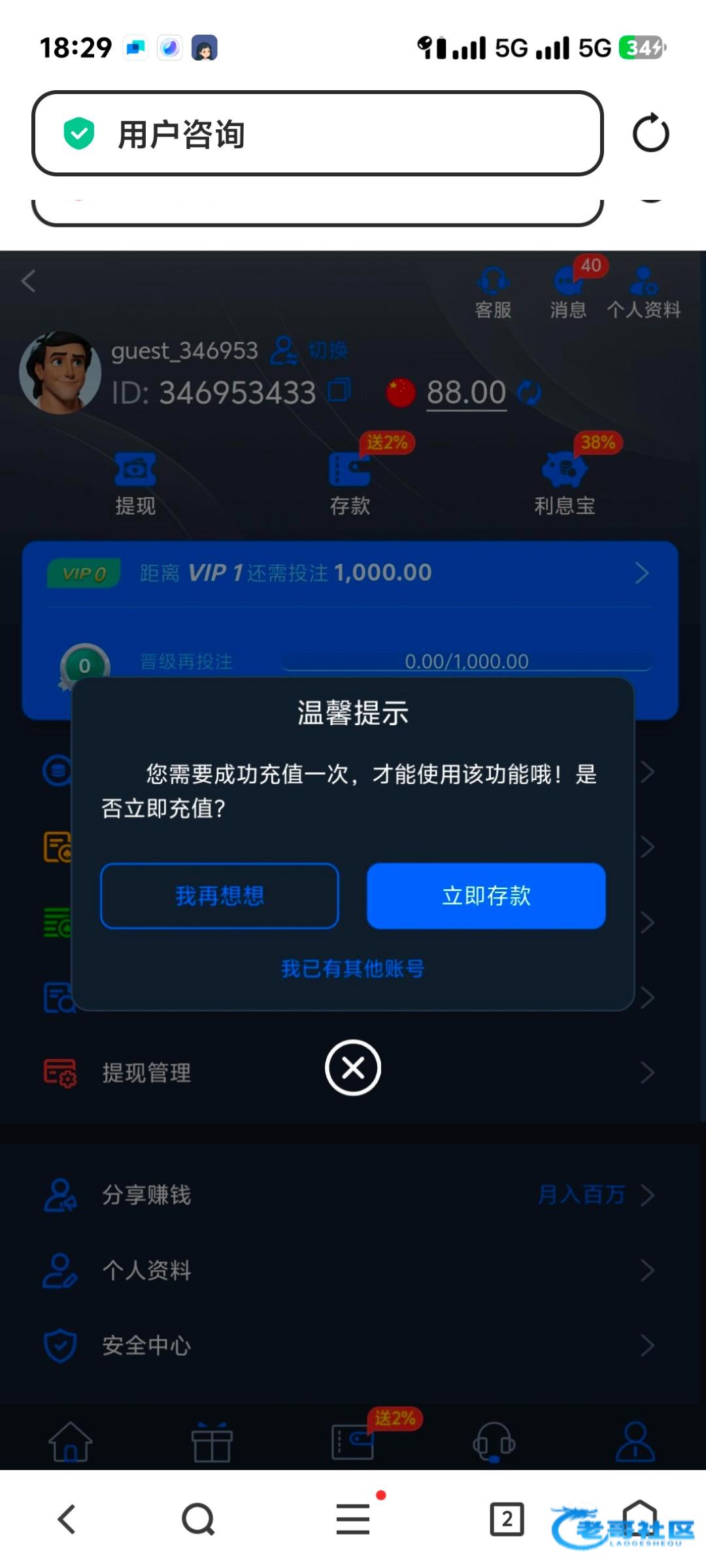The height and width of the screenshot is (1568, 706).
Task: Open the 我已有其他账号 link
Action: point(352,968)
